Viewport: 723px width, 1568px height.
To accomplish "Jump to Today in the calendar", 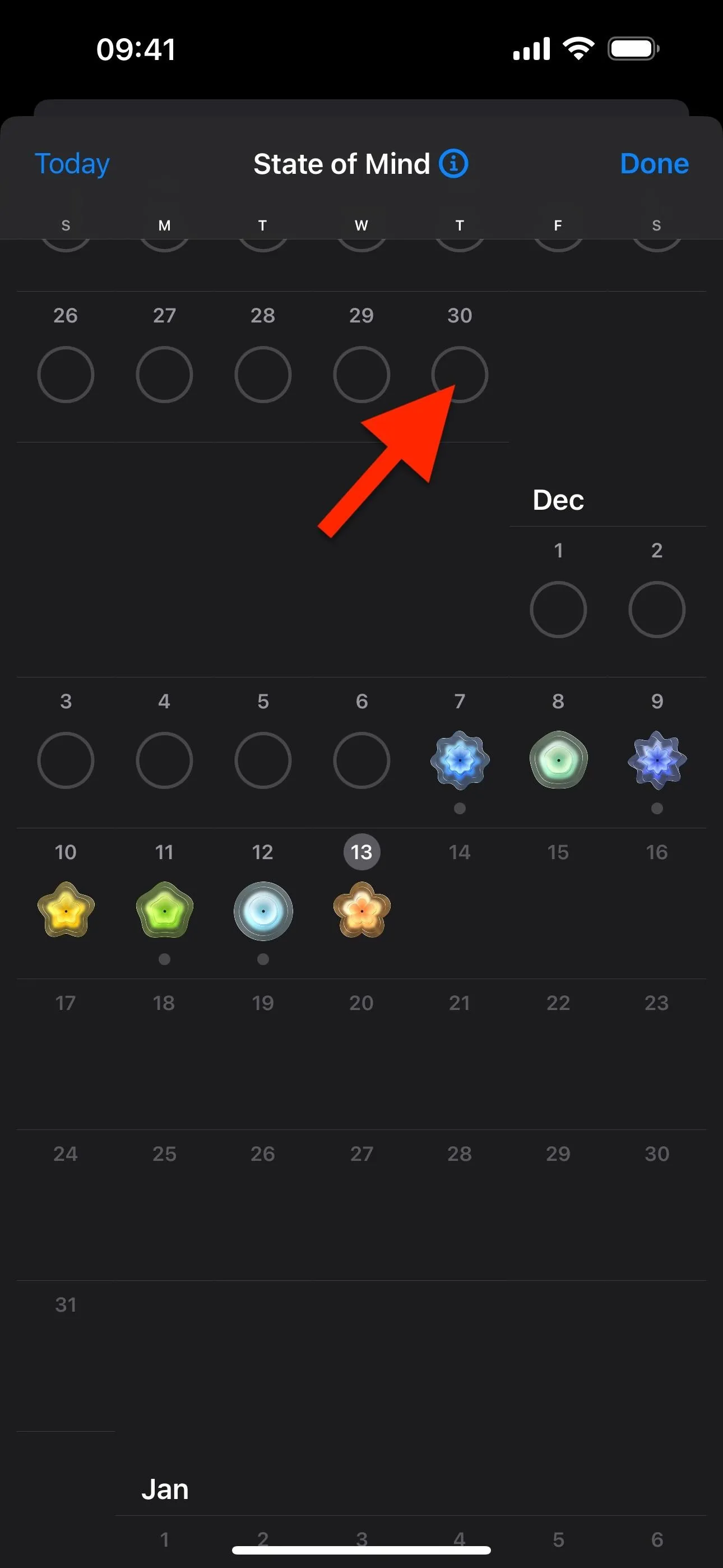I will [72, 164].
